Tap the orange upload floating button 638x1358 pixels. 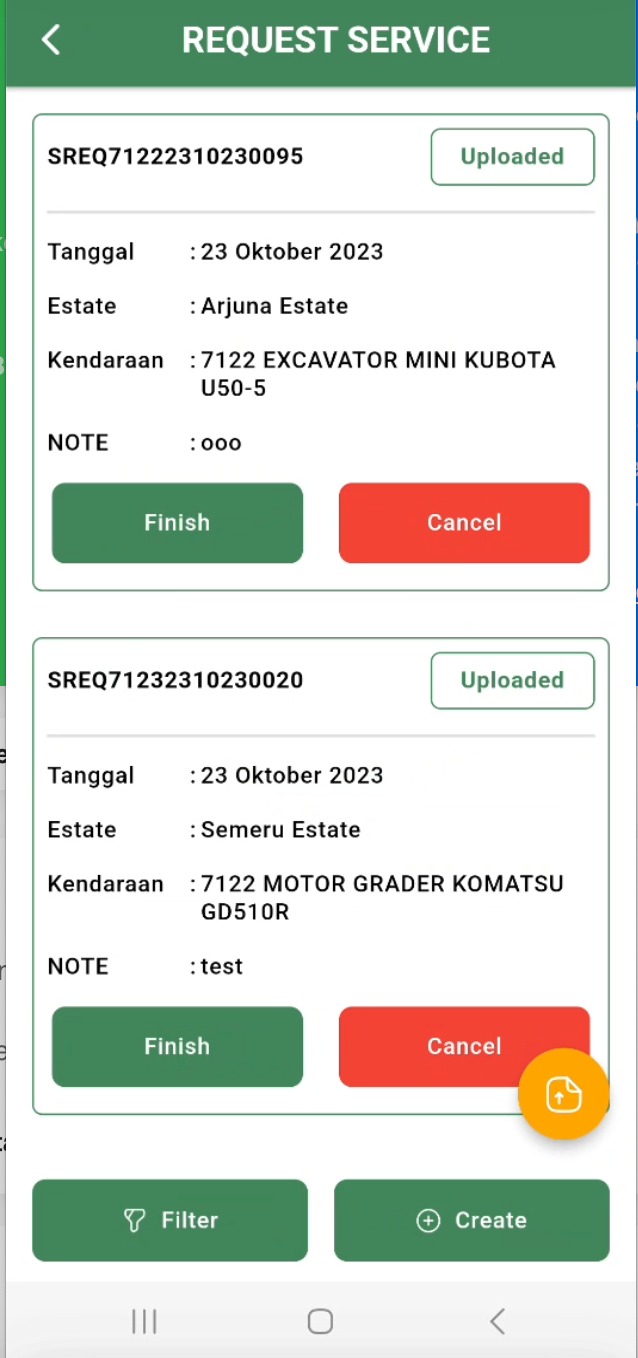pos(563,1094)
